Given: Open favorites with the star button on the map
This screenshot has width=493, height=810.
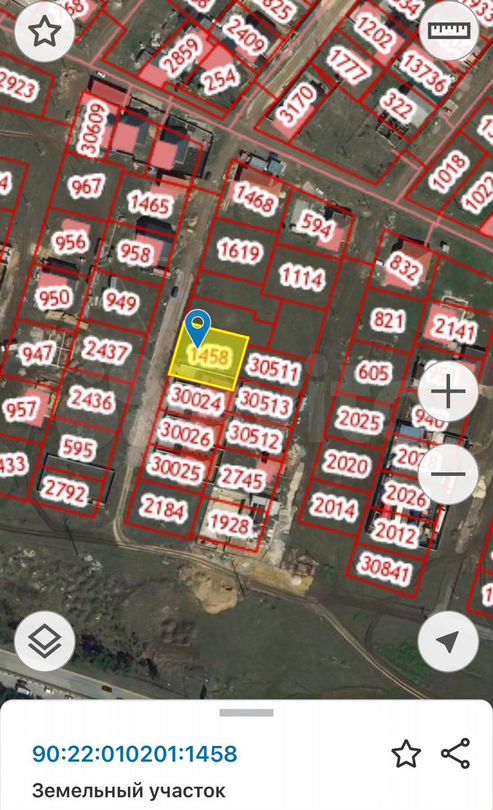Looking at the screenshot, I should pos(44,32).
